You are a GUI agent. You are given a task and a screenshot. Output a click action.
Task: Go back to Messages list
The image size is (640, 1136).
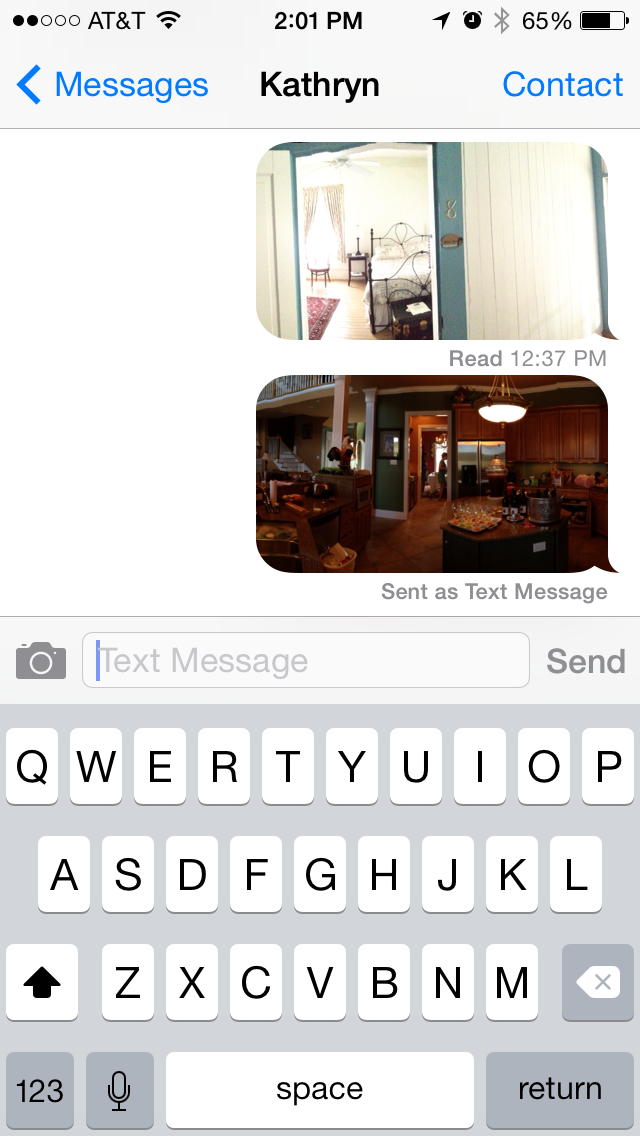pos(112,85)
